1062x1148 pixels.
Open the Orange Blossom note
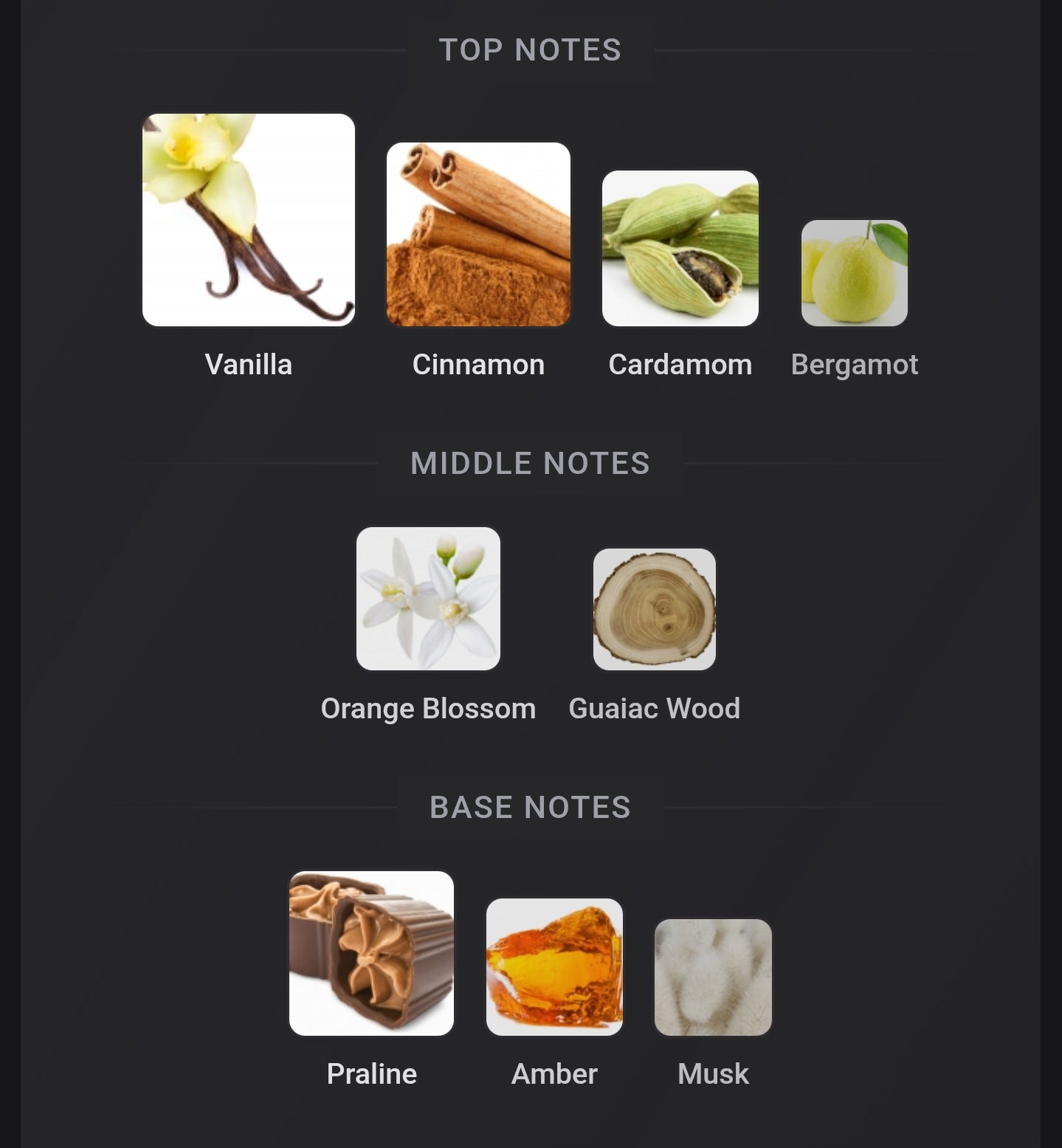(x=428, y=599)
